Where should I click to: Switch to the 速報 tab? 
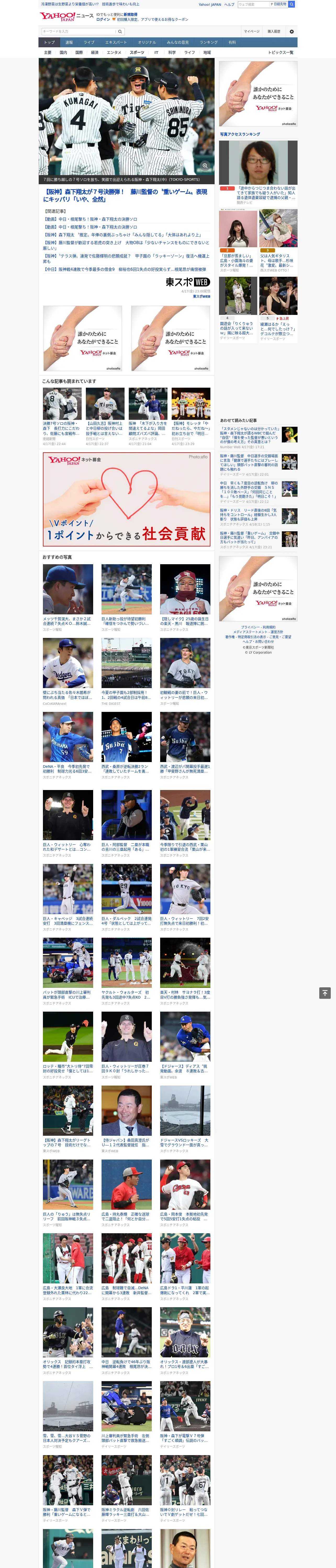point(69,43)
